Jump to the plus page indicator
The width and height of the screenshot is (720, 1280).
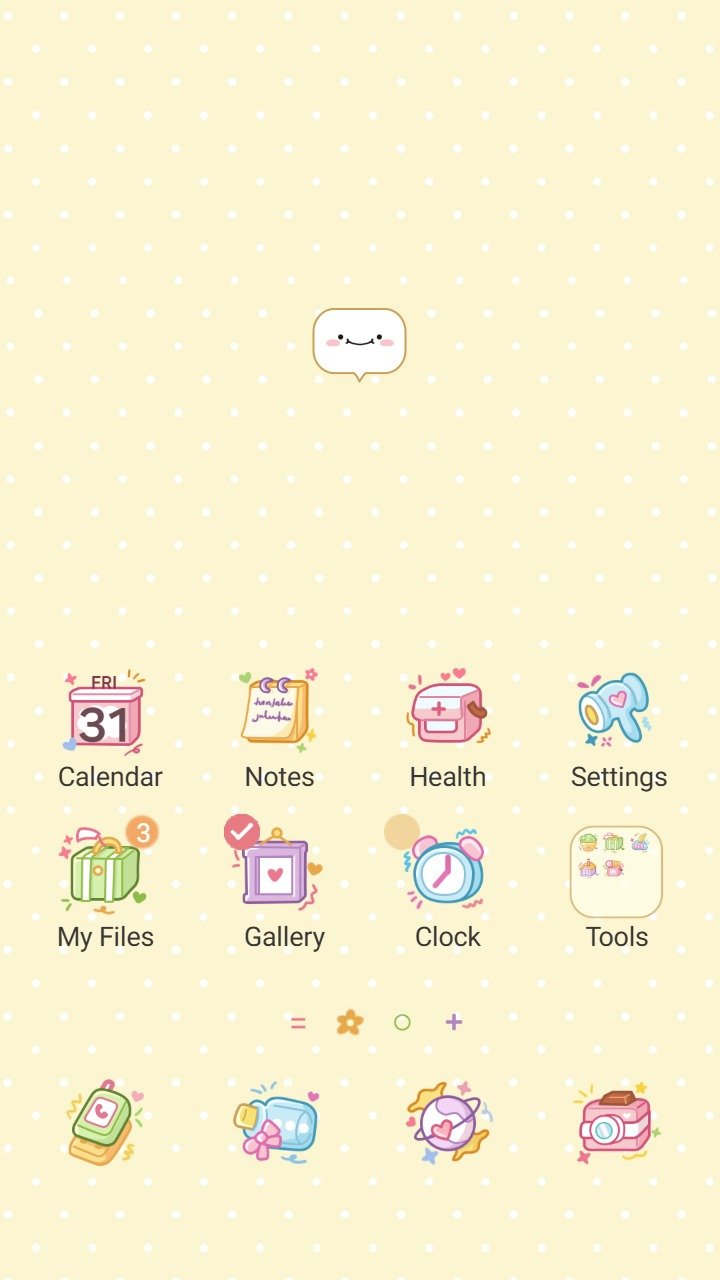coord(454,1022)
